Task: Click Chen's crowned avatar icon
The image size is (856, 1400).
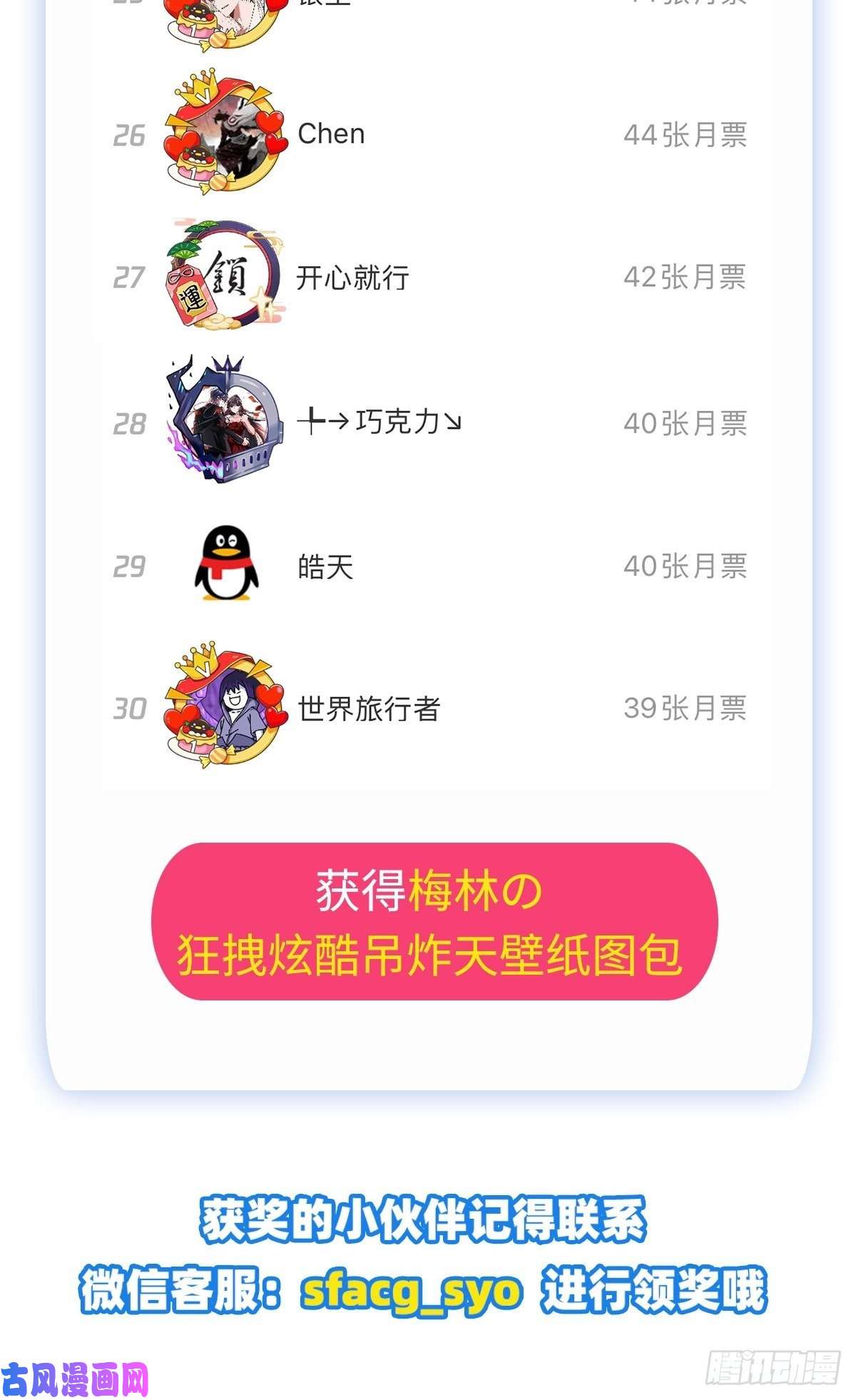Action: (225, 133)
